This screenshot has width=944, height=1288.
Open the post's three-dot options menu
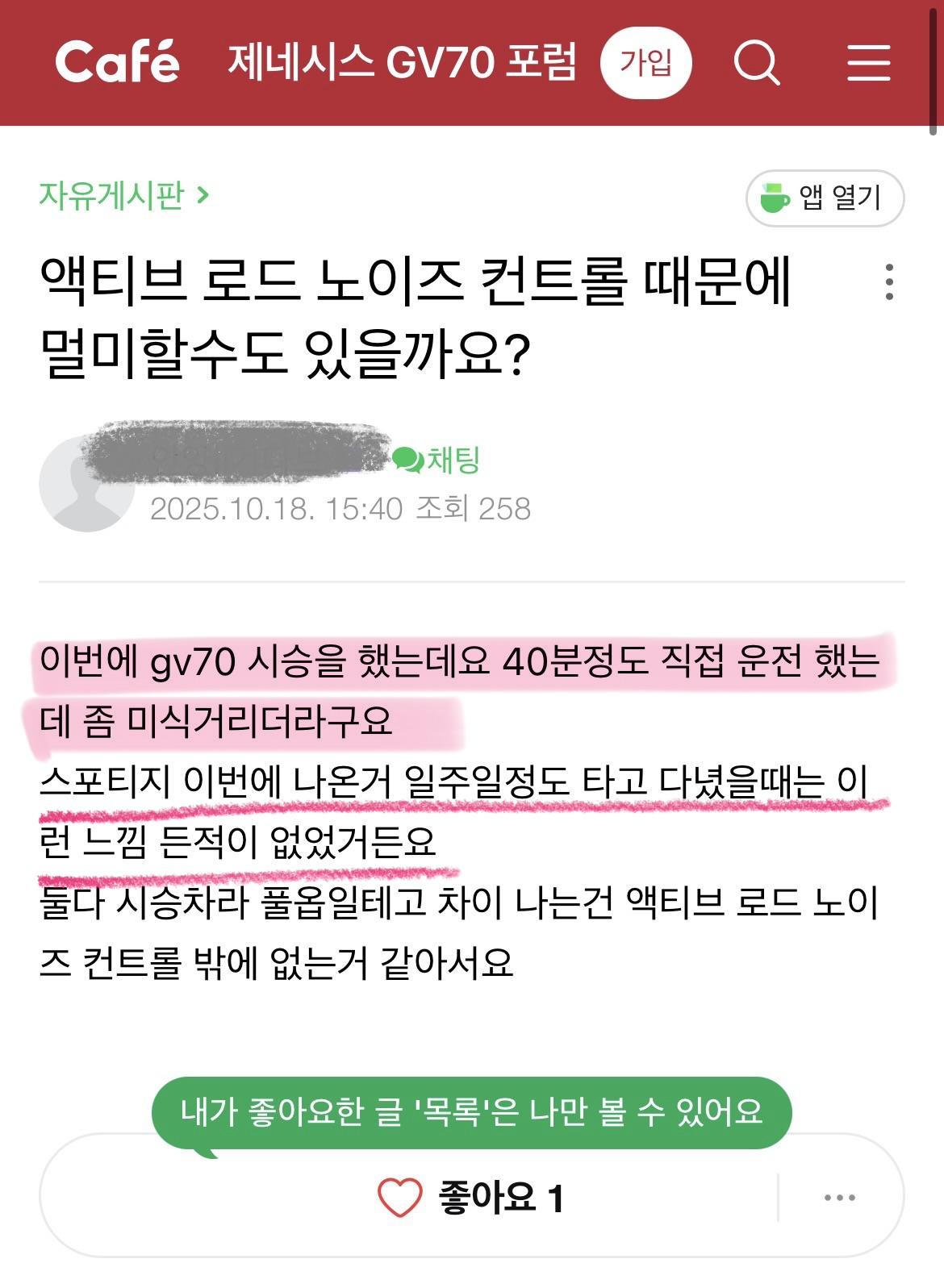tap(889, 282)
